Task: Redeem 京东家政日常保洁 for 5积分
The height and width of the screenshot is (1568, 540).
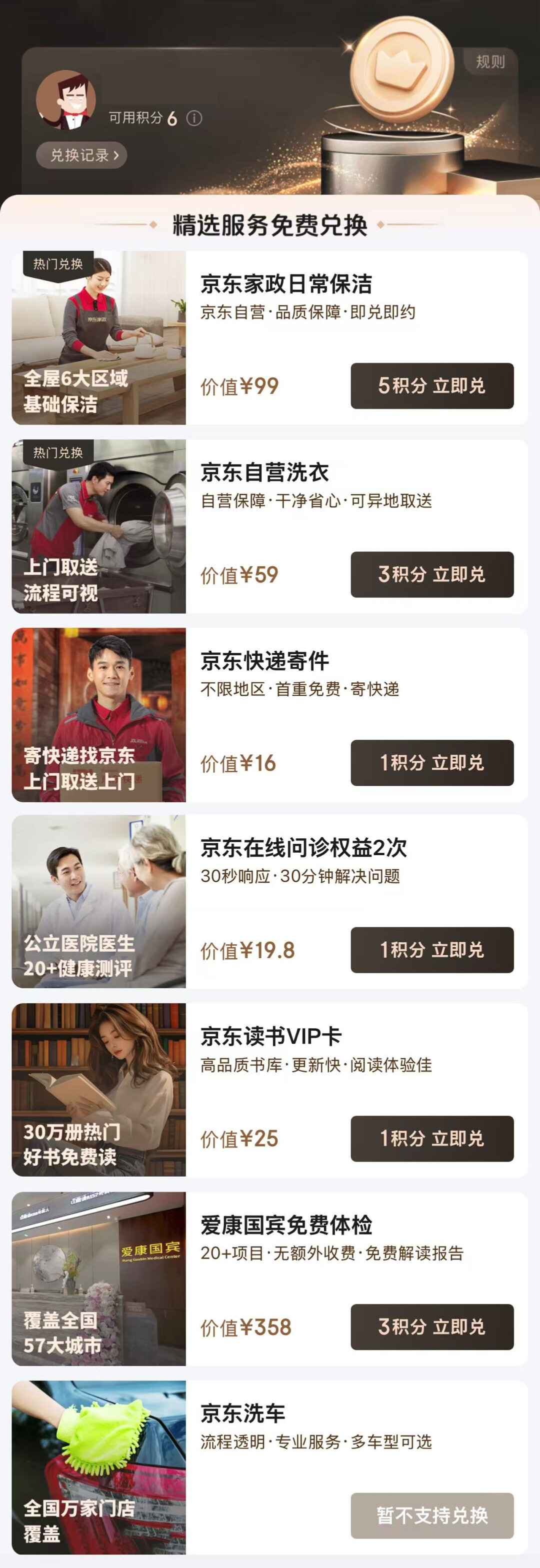Action: (431, 386)
